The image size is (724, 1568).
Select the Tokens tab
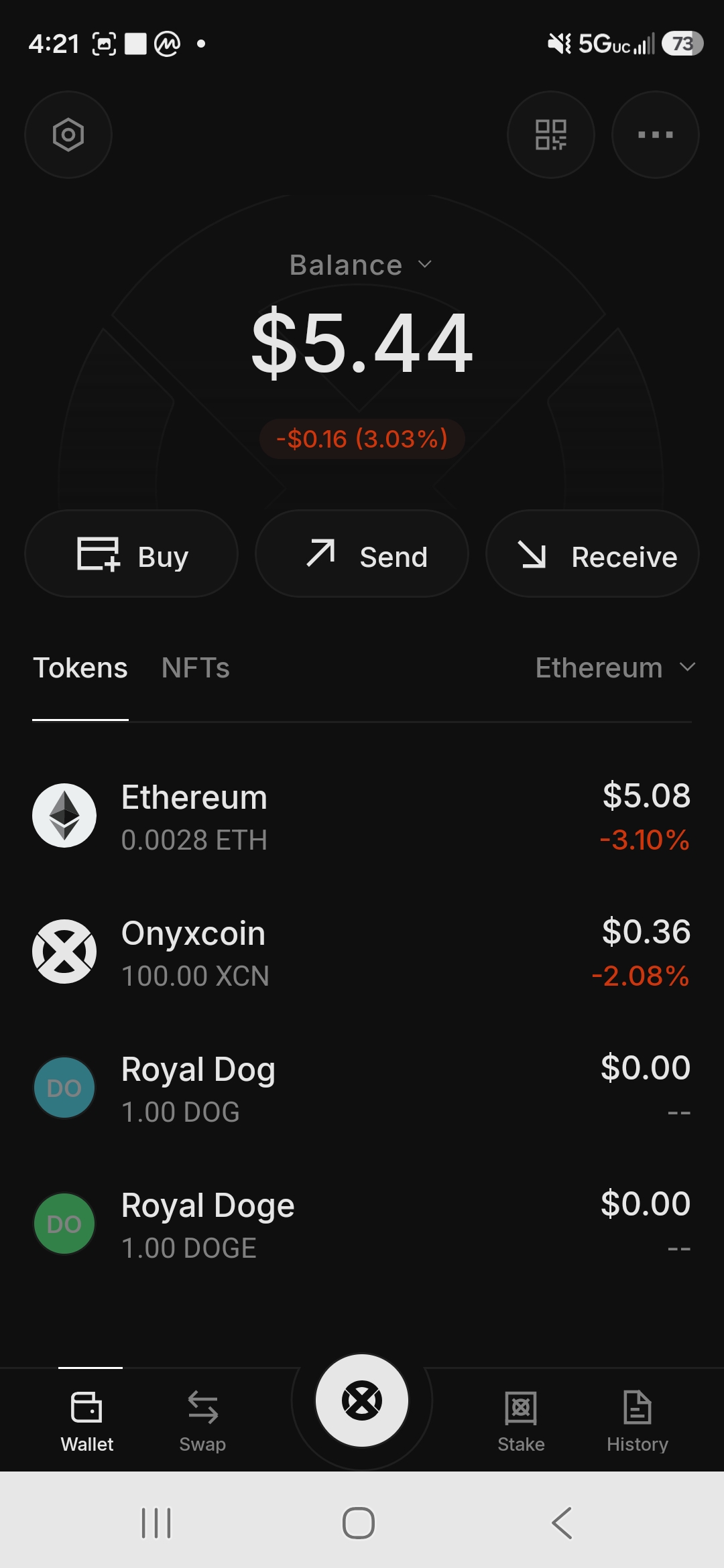click(80, 668)
